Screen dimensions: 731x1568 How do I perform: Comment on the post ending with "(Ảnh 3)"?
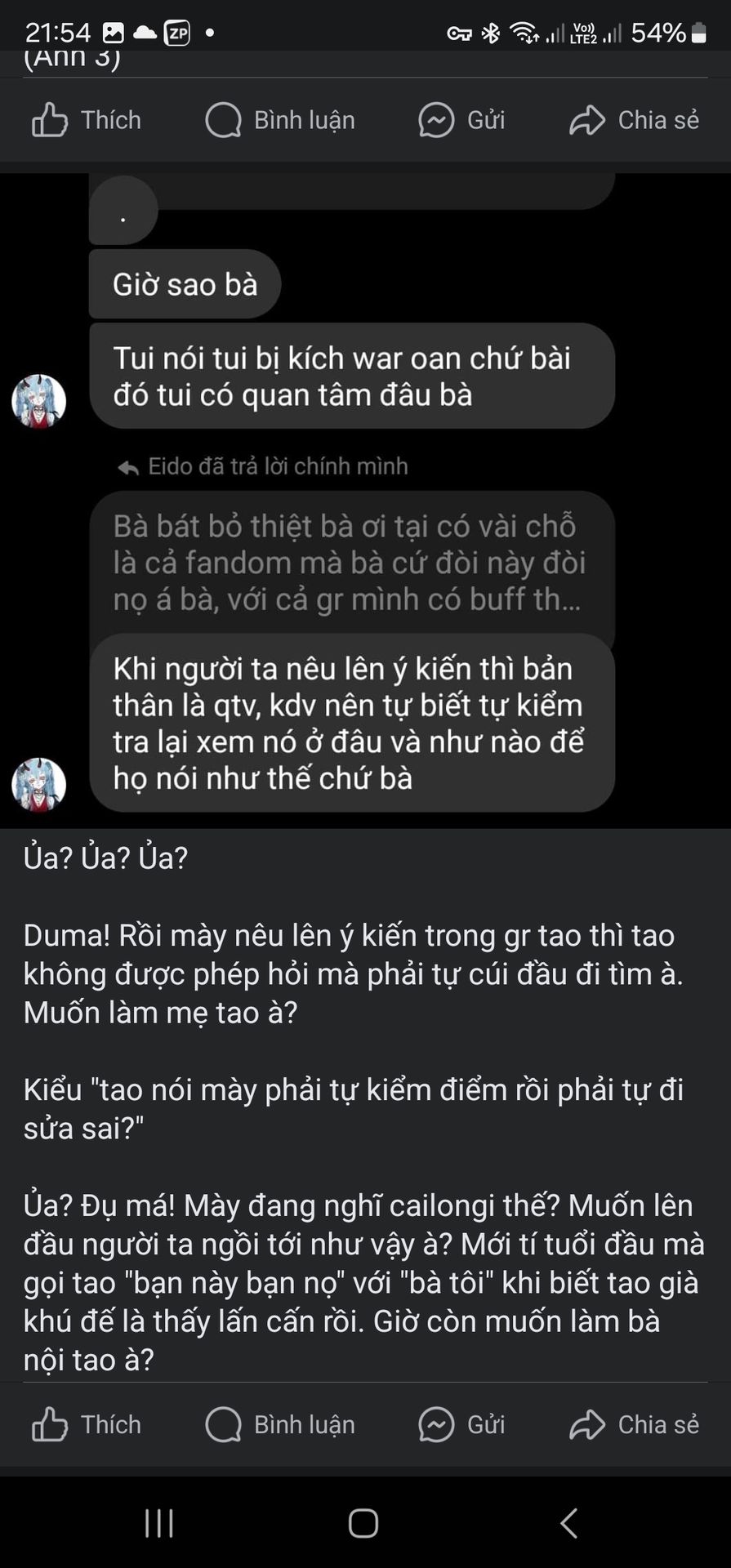[280, 120]
